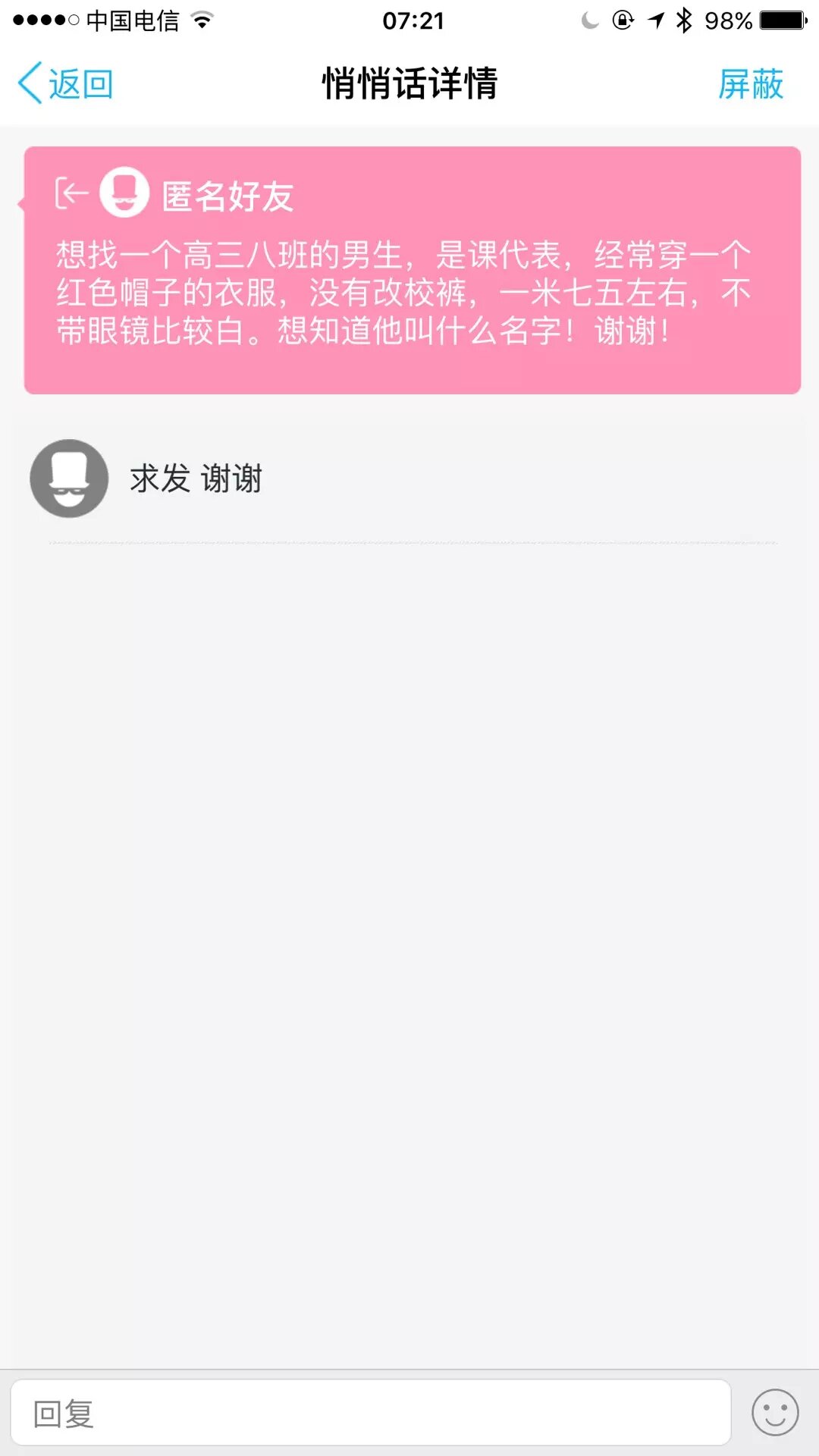Open the emoji smiley picker
Image resolution: width=819 pixels, height=1456 pixels.
pyautogui.click(x=774, y=1413)
